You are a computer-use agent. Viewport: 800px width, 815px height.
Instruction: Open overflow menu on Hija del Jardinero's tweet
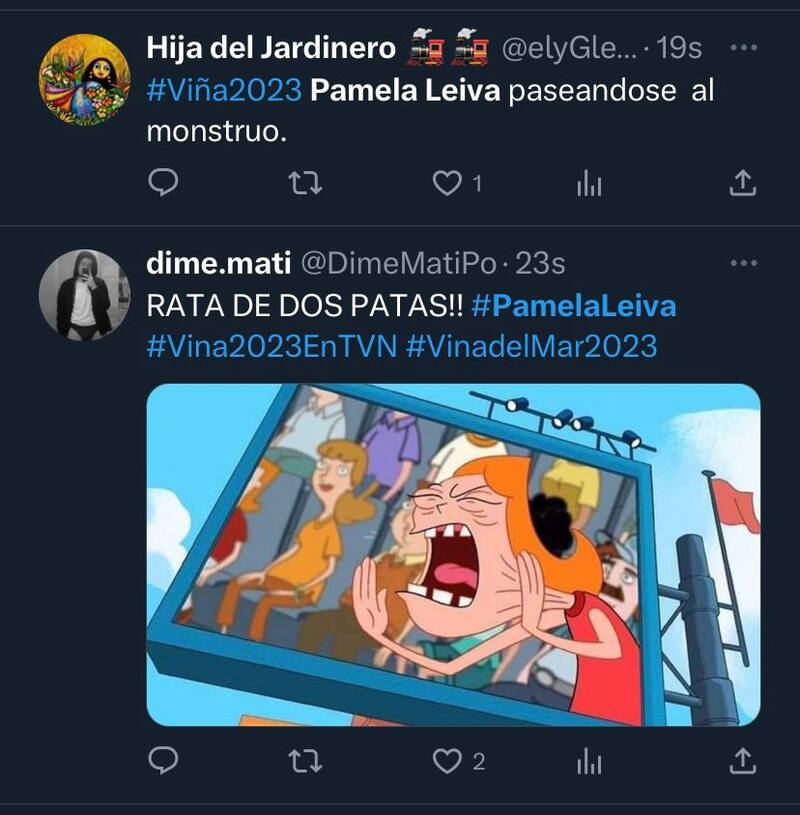pos(743,48)
